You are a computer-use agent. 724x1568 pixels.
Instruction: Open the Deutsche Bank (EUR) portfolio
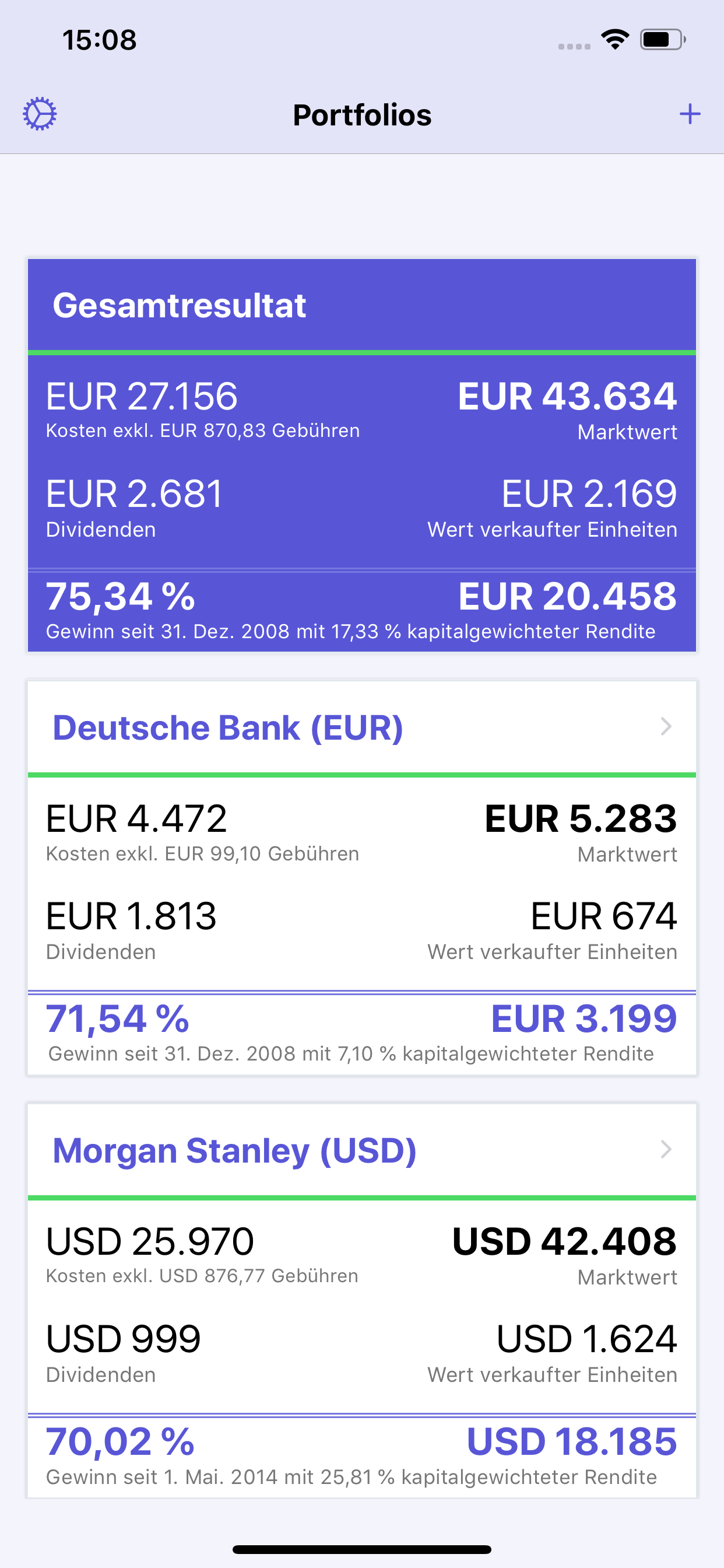tap(362, 727)
